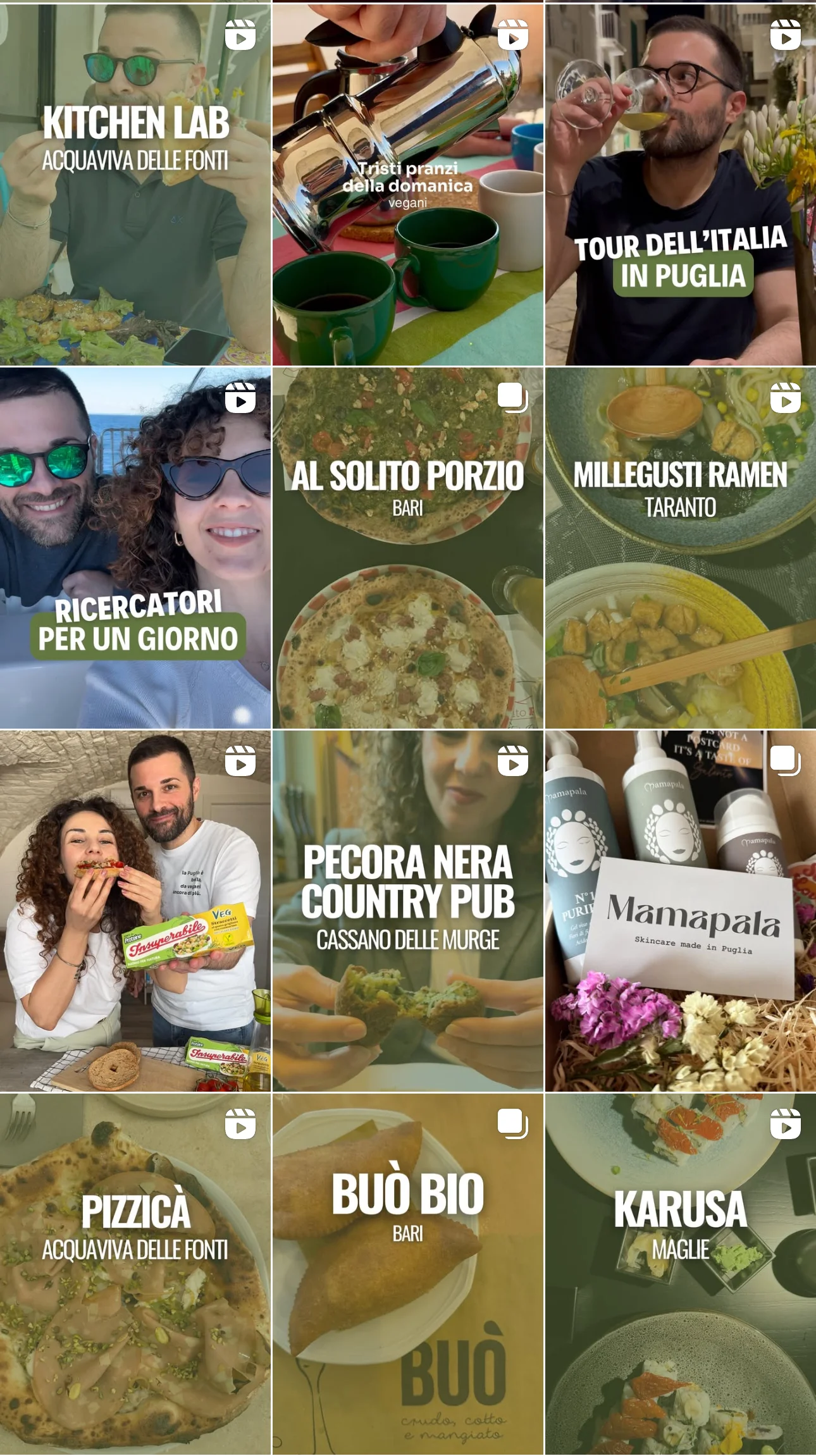The image size is (816, 1456).
Task: Open the Pecora Nera Country Pub post
Action: (x=408, y=917)
